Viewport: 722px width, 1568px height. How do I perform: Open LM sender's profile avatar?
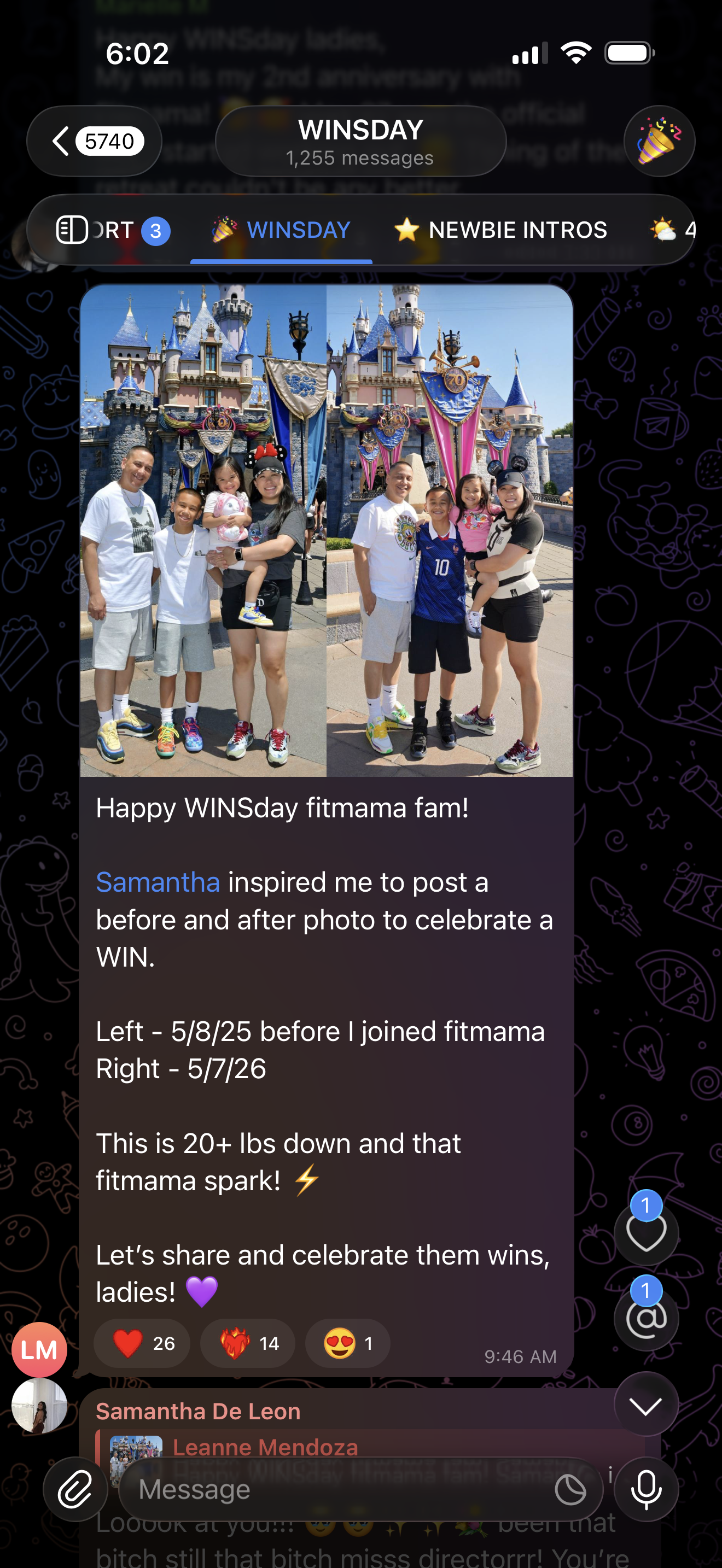coord(39,1350)
